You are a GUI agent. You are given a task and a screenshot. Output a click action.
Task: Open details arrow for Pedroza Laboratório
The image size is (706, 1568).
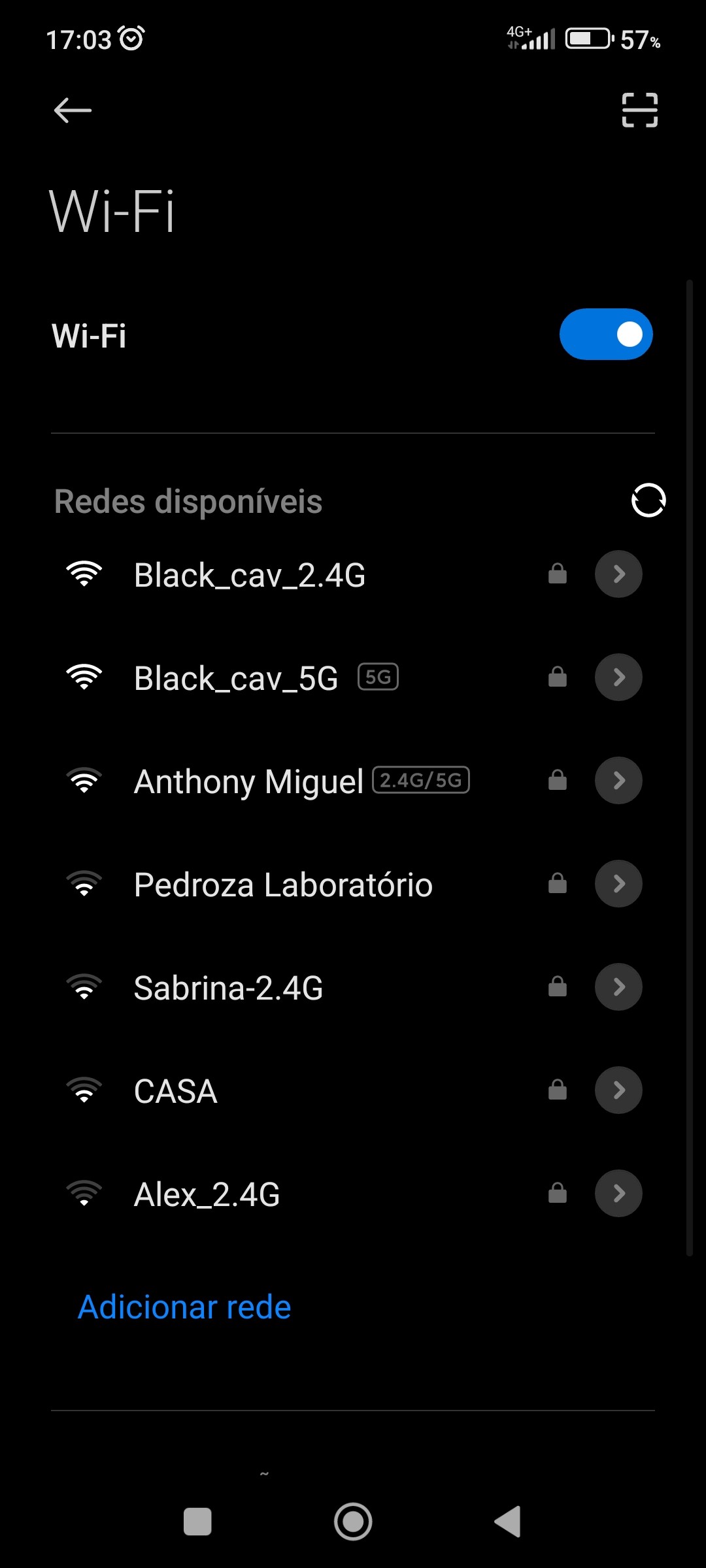(x=618, y=884)
